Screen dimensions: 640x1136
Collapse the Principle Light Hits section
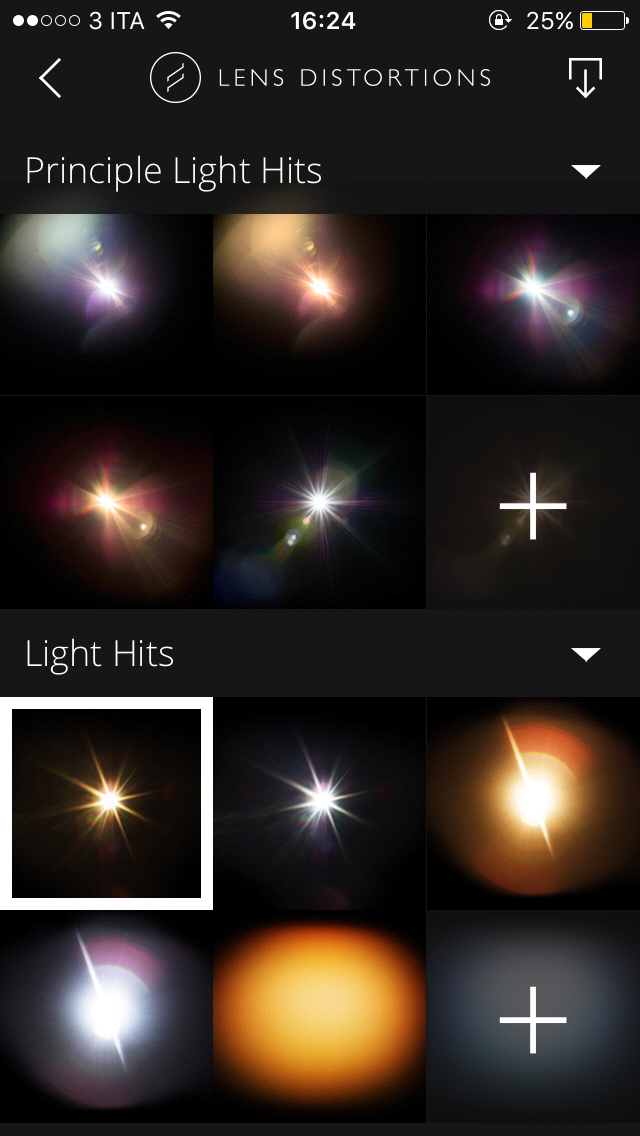(x=585, y=171)
